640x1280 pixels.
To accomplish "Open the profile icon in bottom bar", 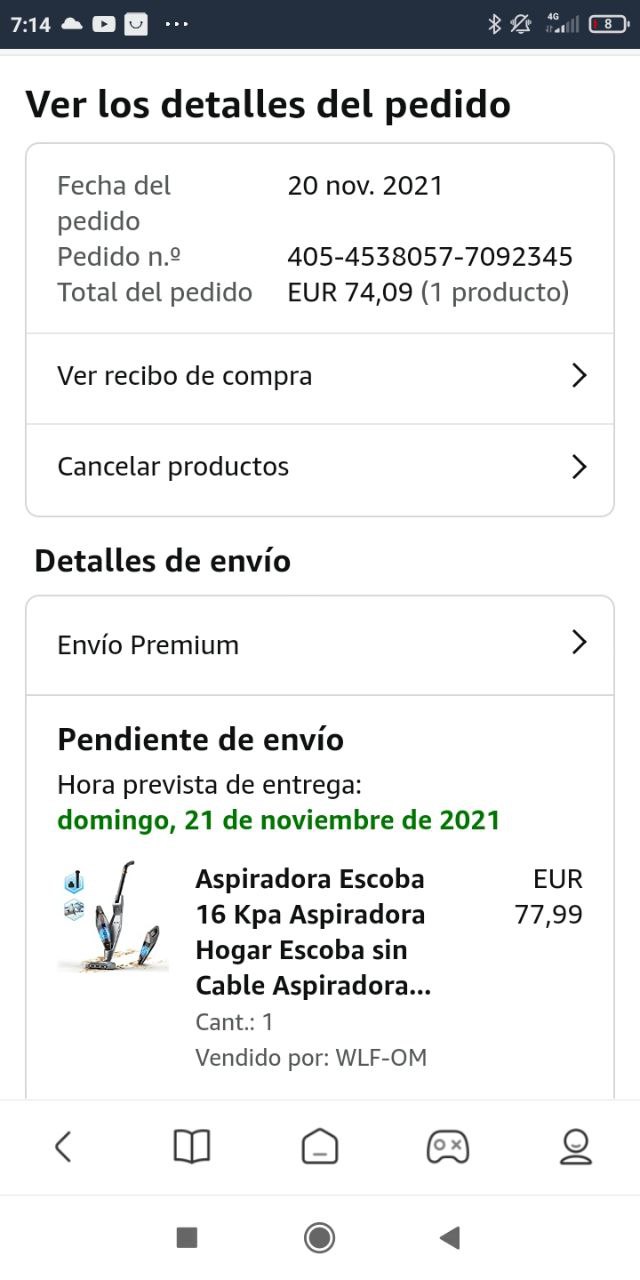I will point(575,1146).
